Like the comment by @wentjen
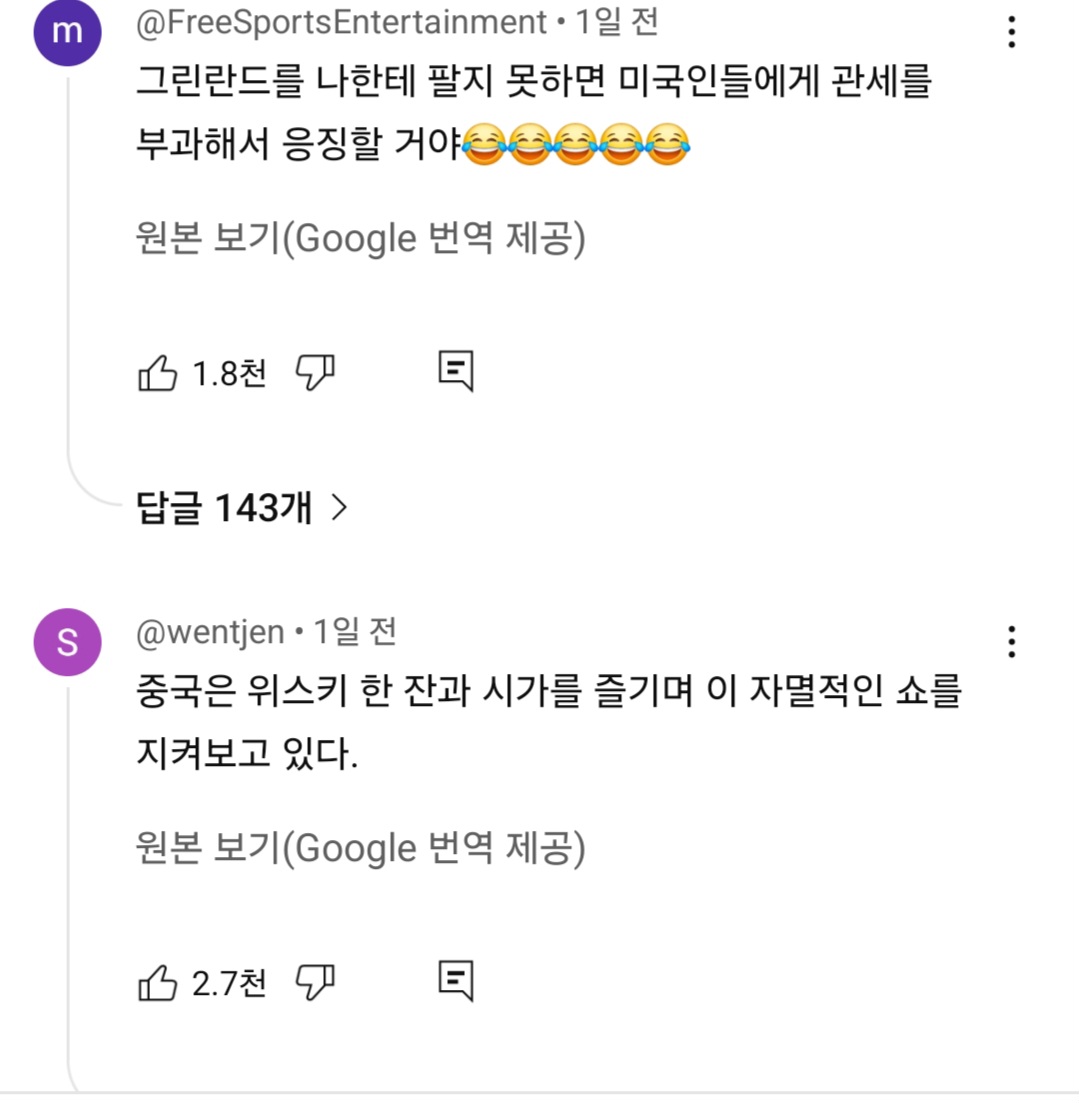Viewport: 1079px width, 1103px height. [x=157, y=983]
